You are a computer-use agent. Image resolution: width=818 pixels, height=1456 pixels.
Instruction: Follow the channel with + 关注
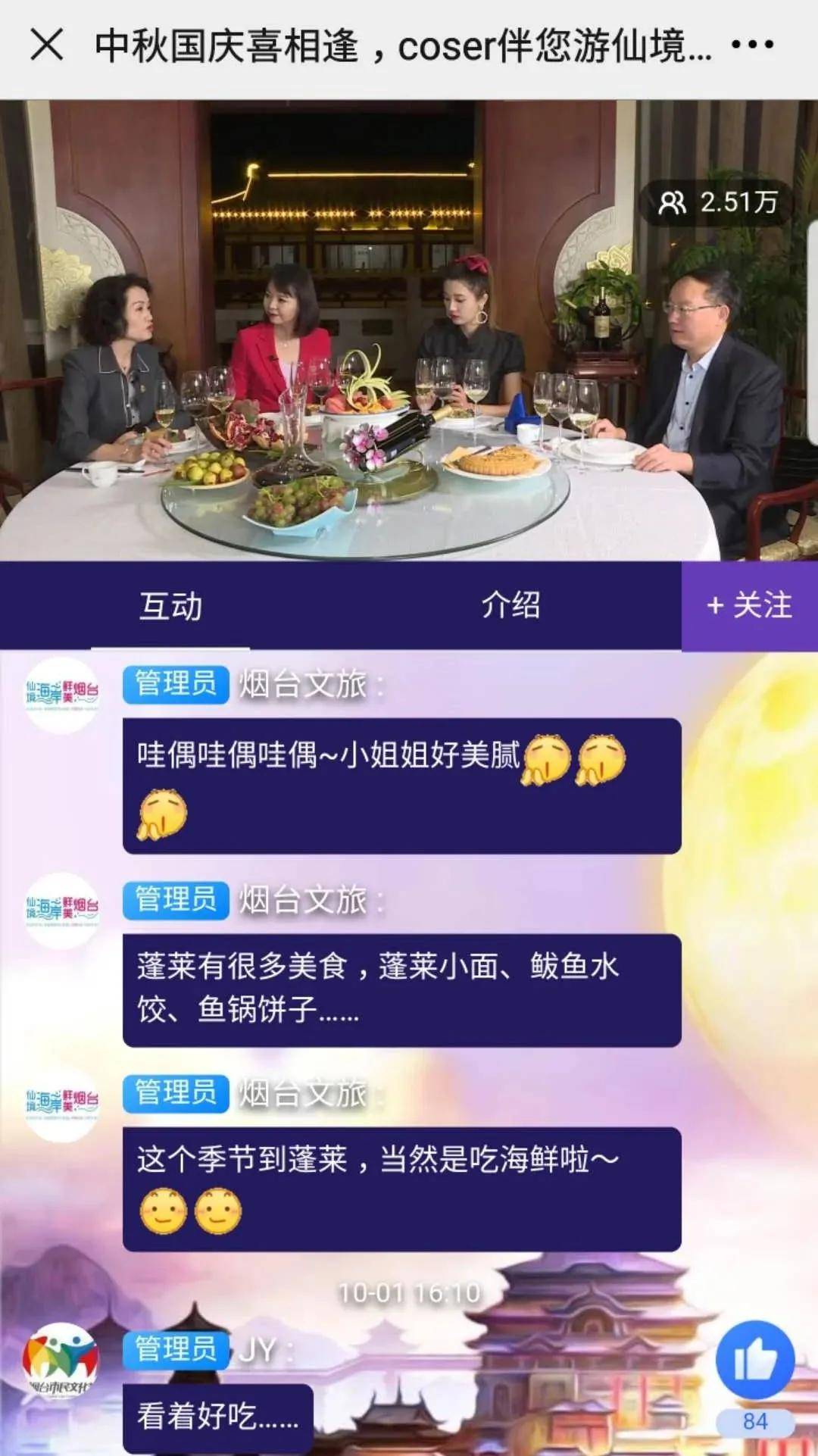pos(749,606)
